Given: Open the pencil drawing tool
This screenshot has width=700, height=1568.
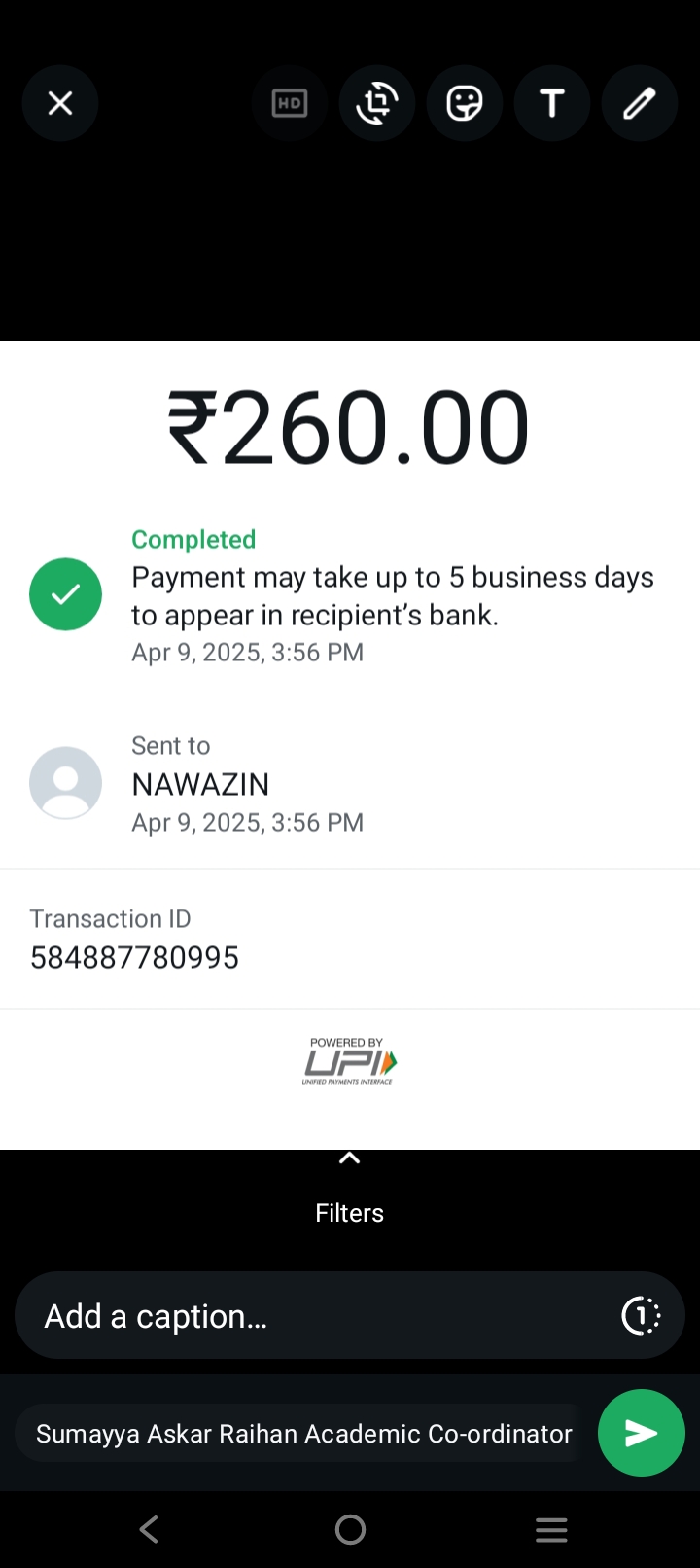Looking at the screenshot, I should tap(639, 103).
